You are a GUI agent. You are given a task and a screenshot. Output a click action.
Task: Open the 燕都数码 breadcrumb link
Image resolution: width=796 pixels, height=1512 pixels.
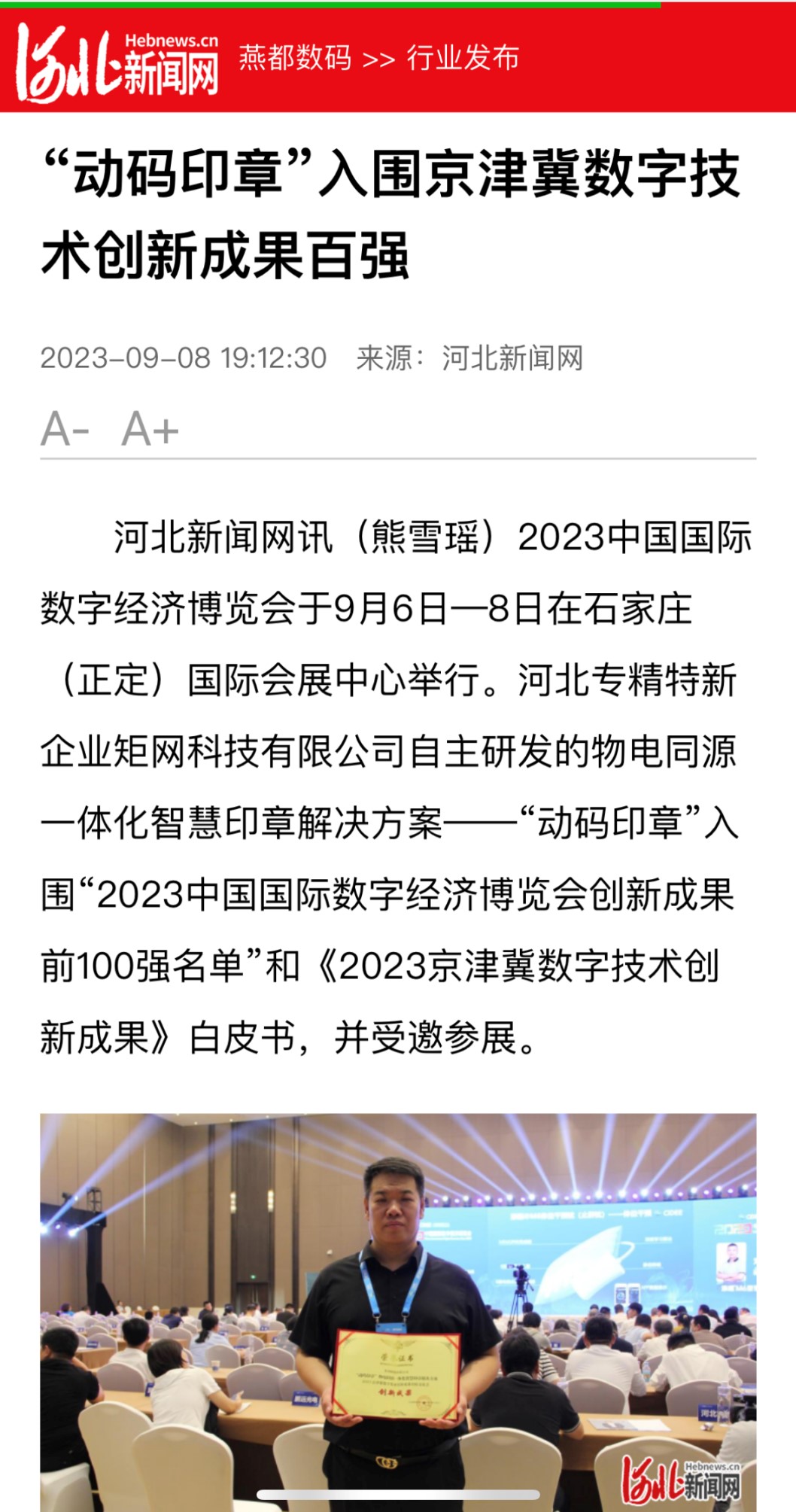[295, 58]
